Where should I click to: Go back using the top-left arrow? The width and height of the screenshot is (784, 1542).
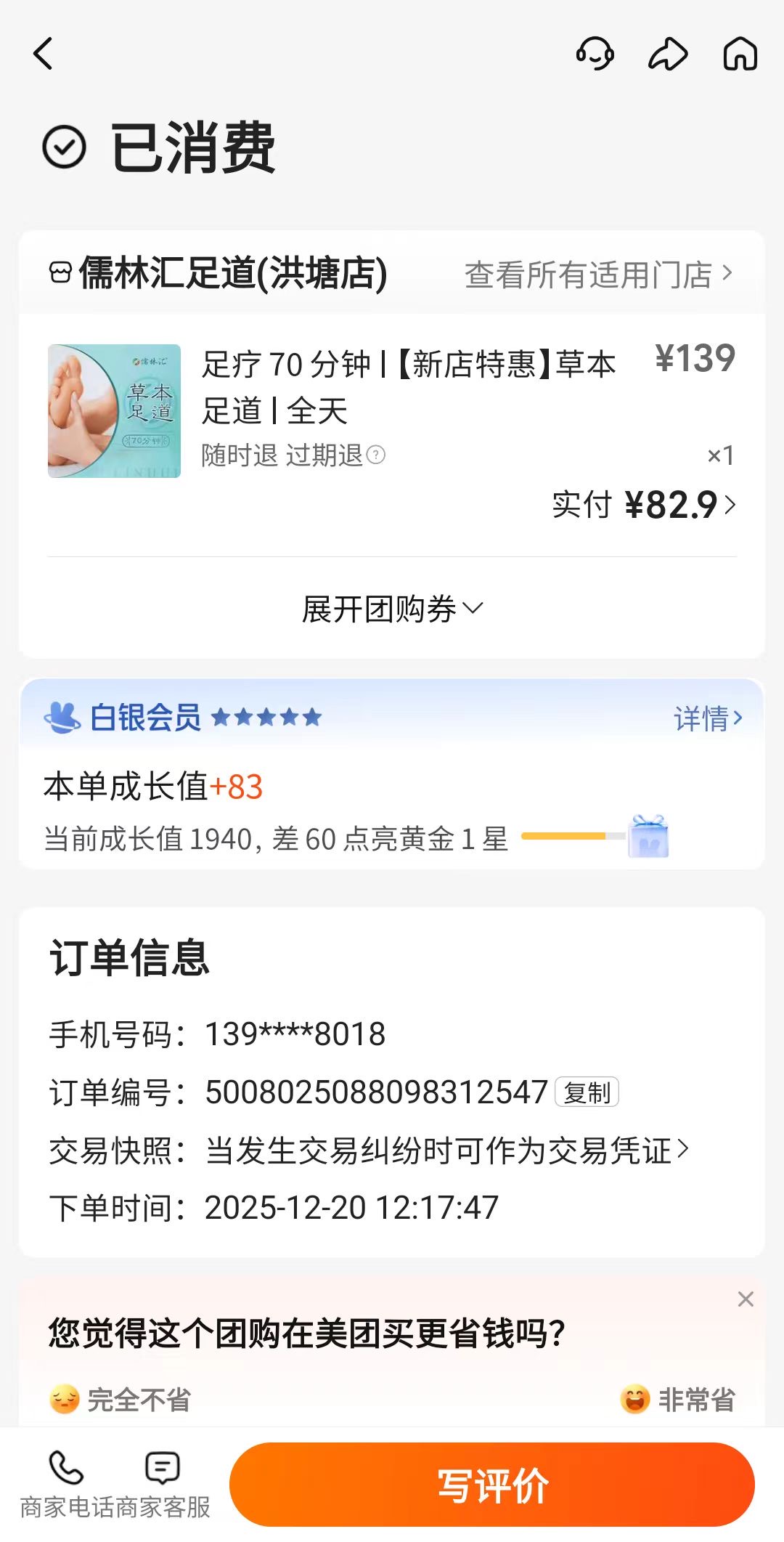coord(44,54)
